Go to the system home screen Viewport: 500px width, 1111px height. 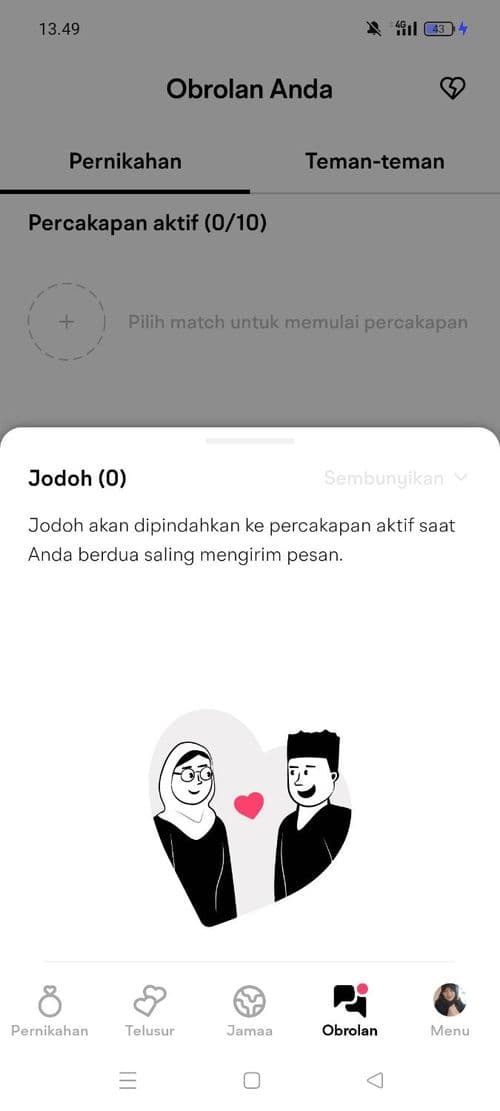coord(251,1080)
